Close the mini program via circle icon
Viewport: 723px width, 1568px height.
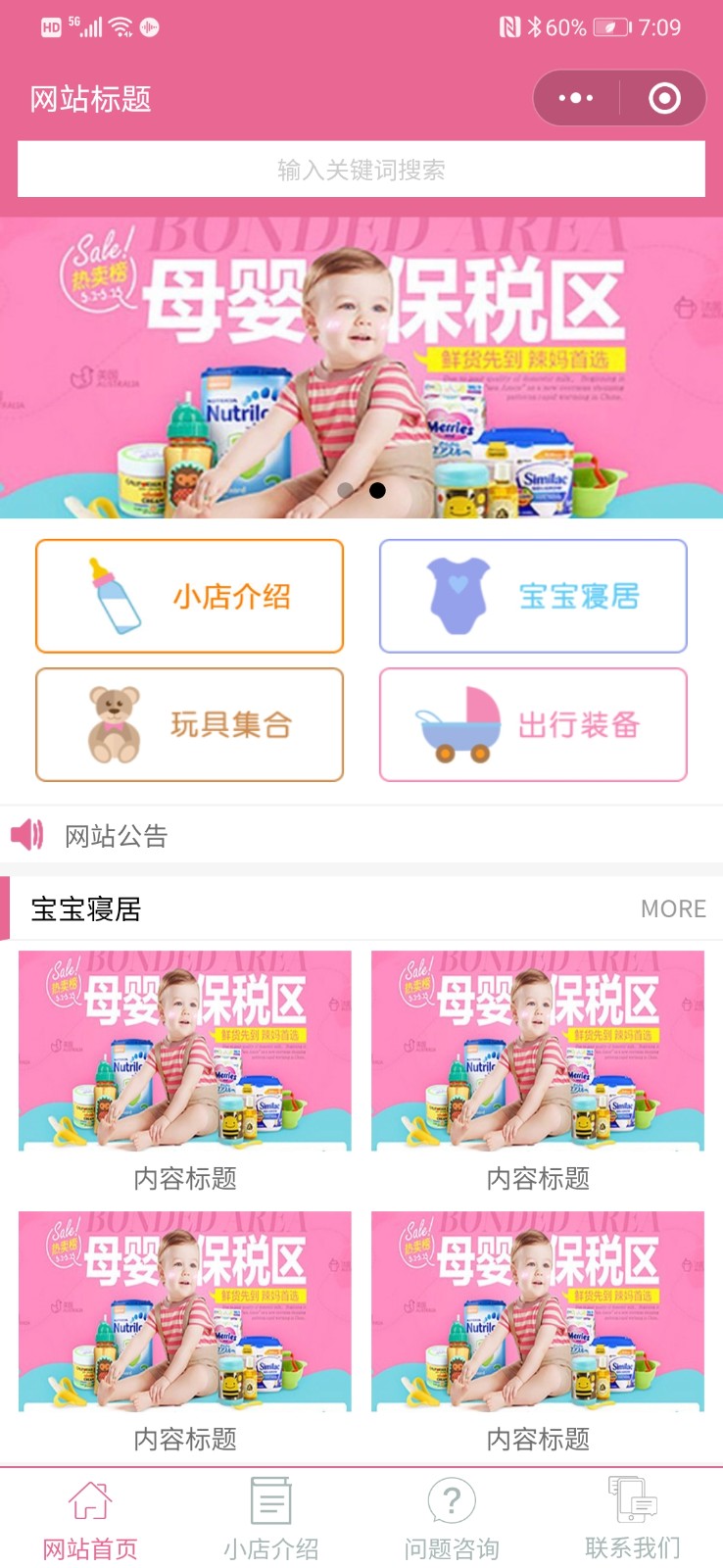[x=664, y=98]
